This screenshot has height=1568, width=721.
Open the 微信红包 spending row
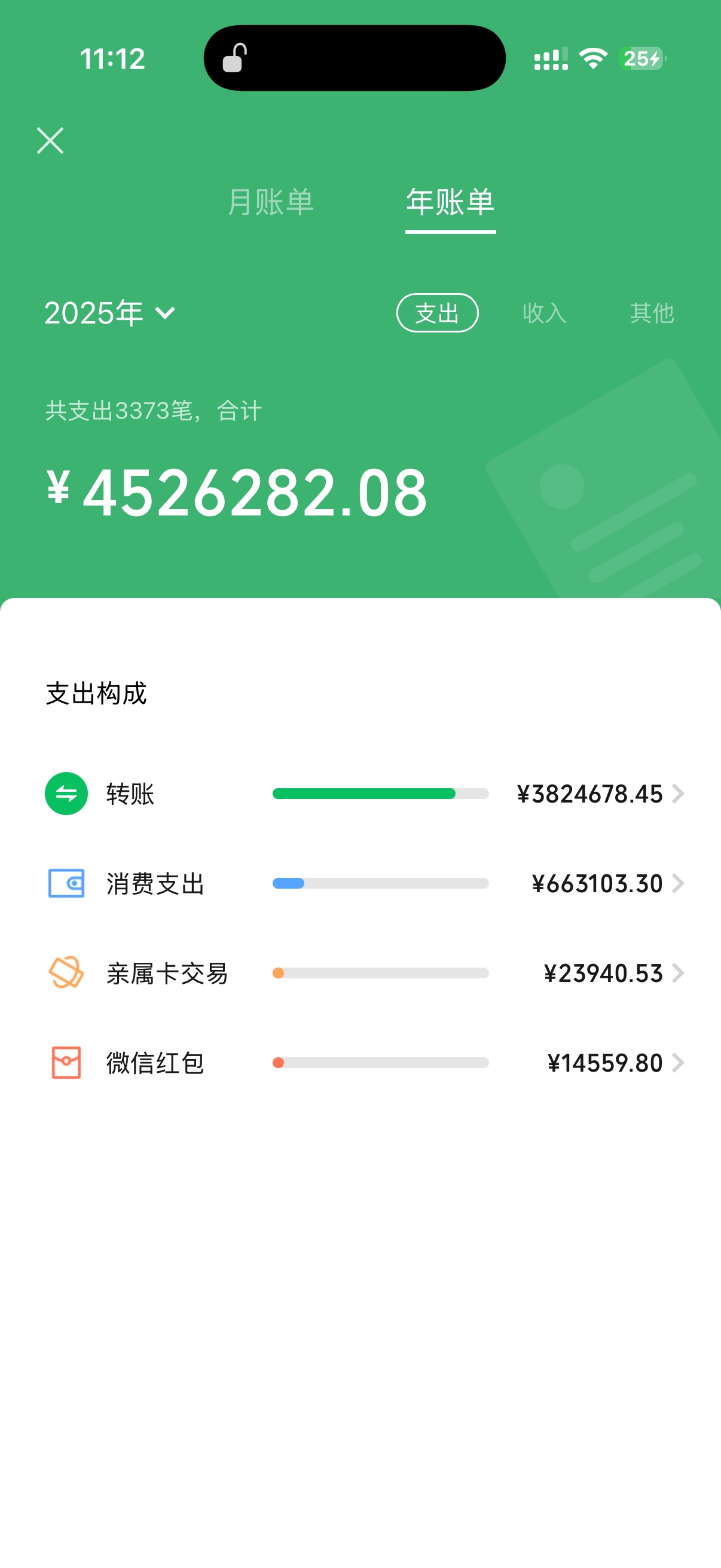point(365,1063)
